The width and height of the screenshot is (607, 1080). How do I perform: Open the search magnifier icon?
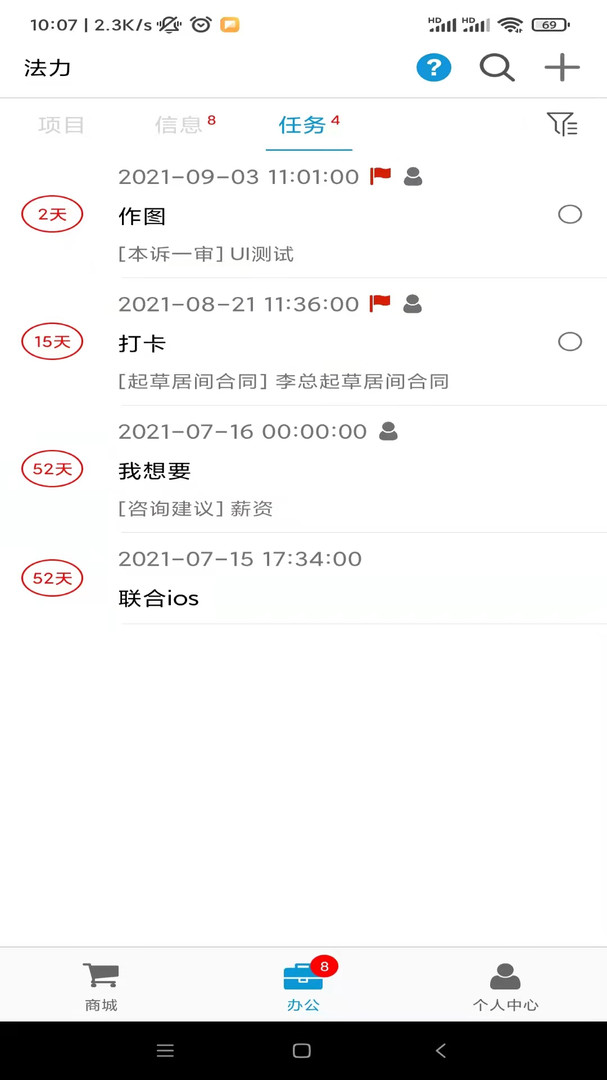pos(497,68)
